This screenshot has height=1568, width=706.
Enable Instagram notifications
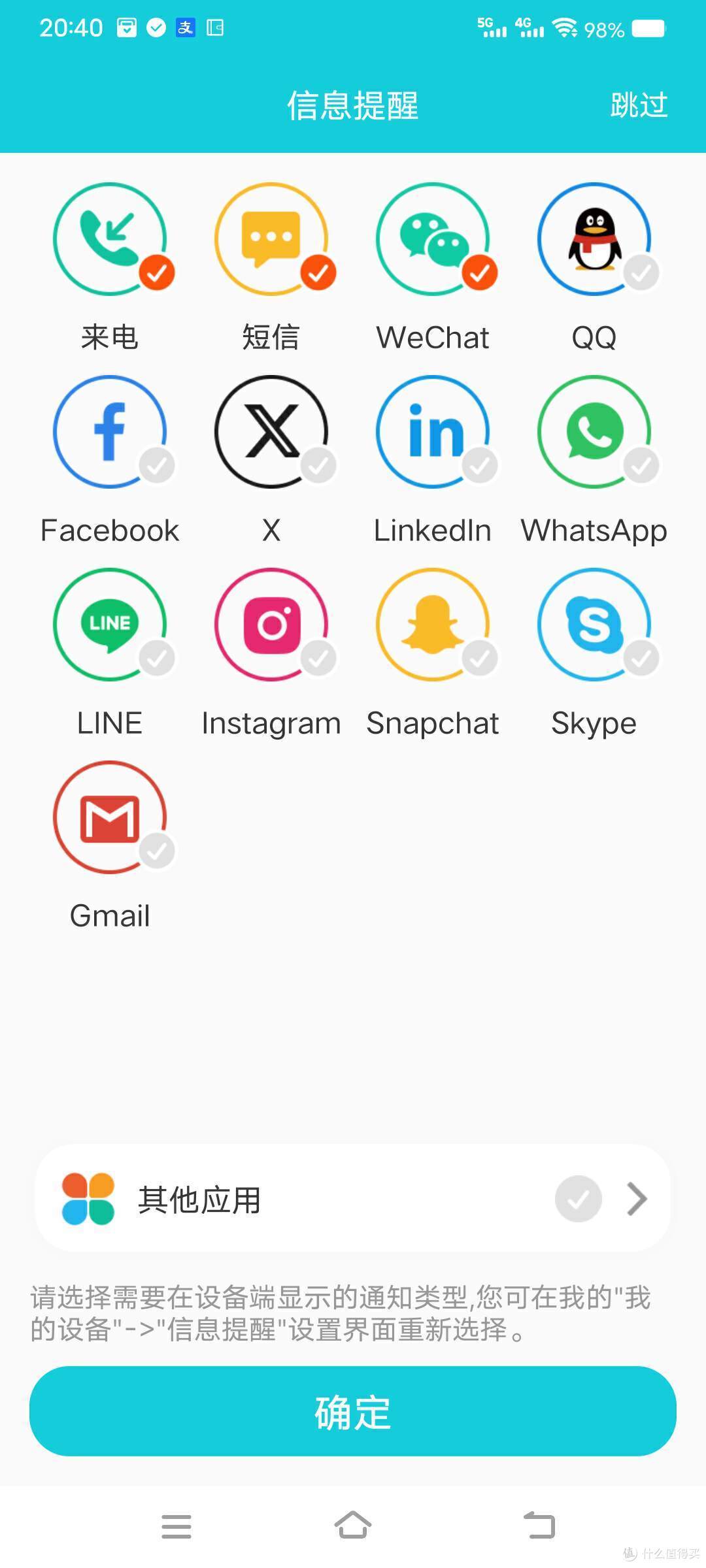[x=271, y=625]
